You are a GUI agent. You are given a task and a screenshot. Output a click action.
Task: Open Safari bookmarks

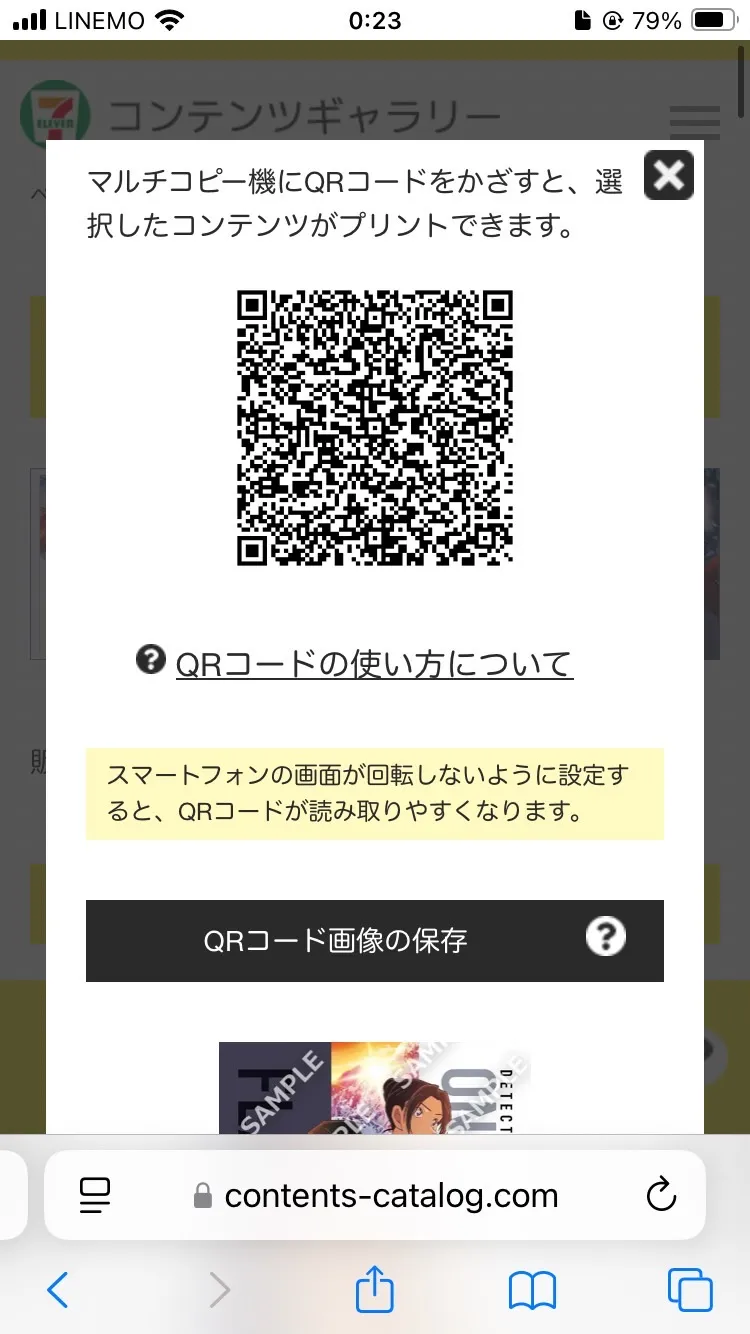[532, 1290]
